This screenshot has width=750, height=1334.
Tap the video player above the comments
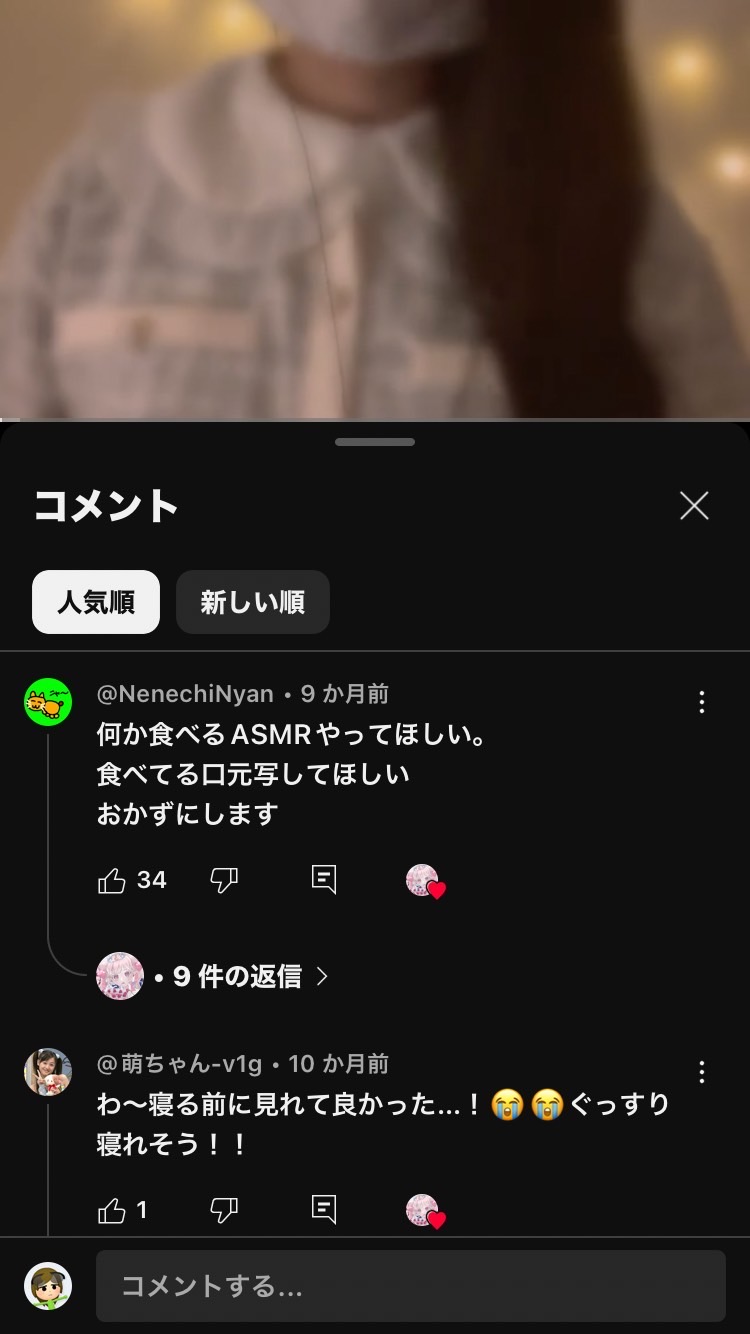[375, 208]
